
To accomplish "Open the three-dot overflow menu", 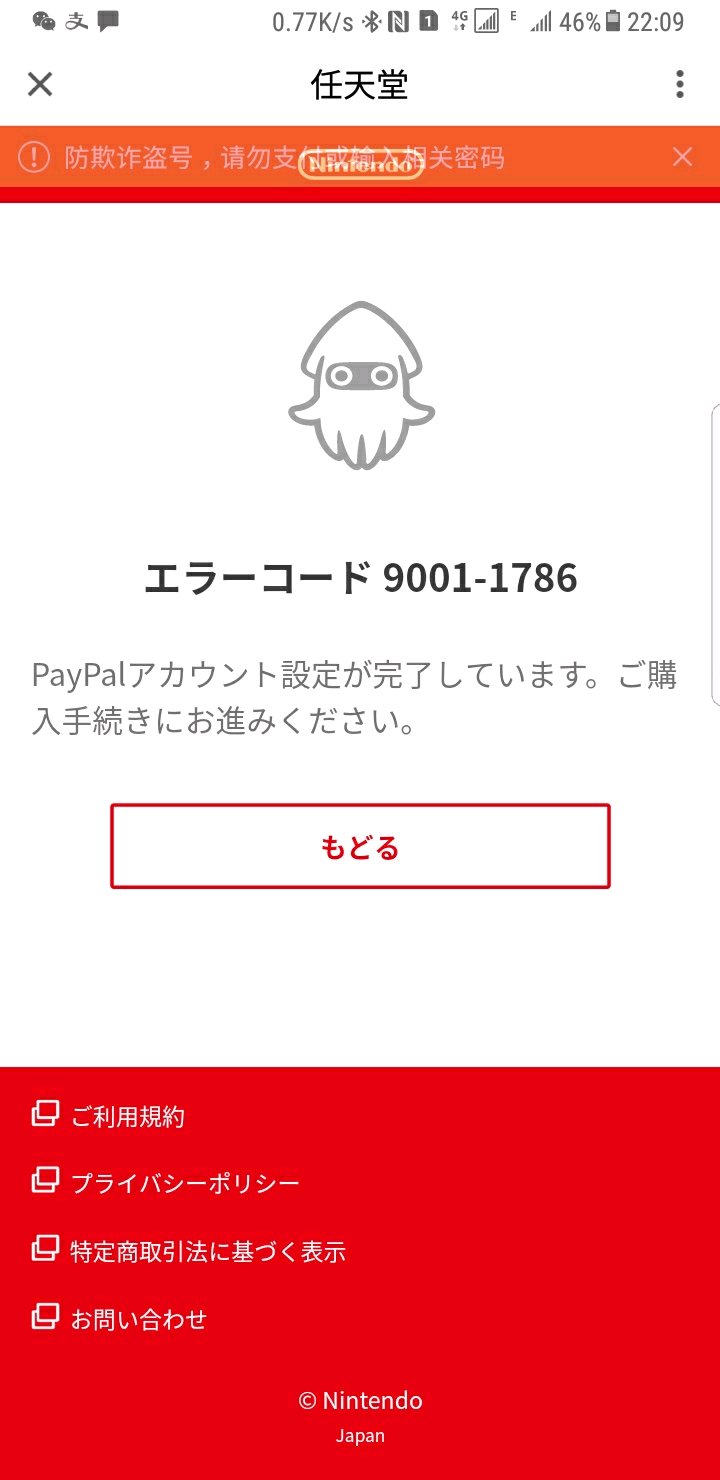I will click(x=680, y=84).
